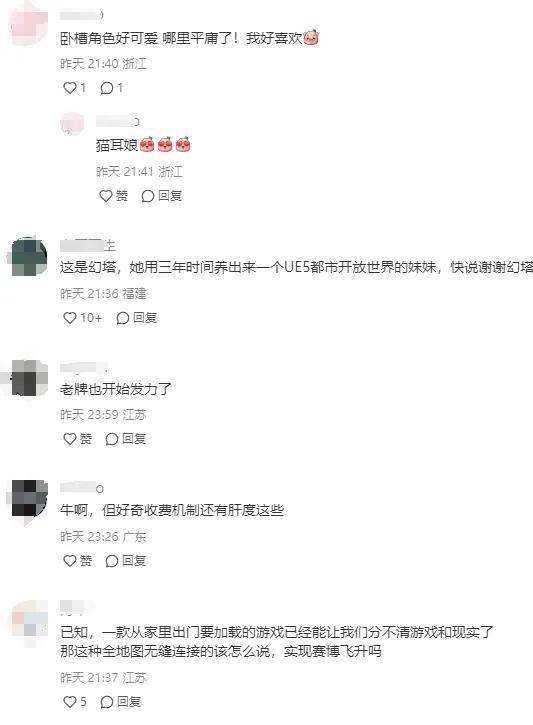Screen dimensions: 533x725
Task: Like the '猫耳娘' reply
Action: click(113, 196)
